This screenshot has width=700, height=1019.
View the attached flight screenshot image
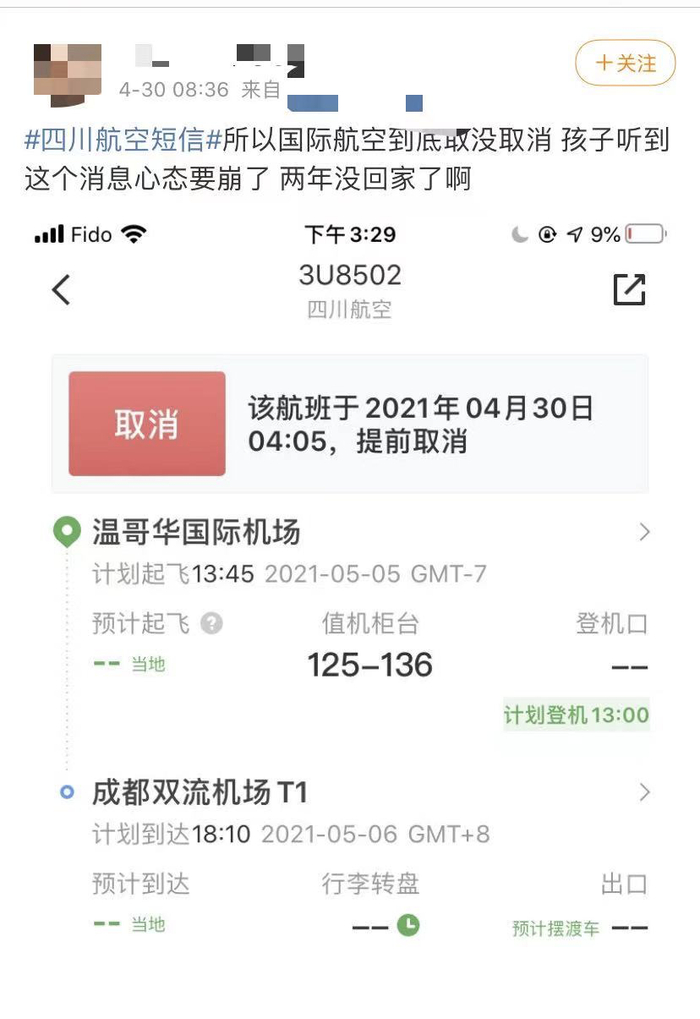350,600
